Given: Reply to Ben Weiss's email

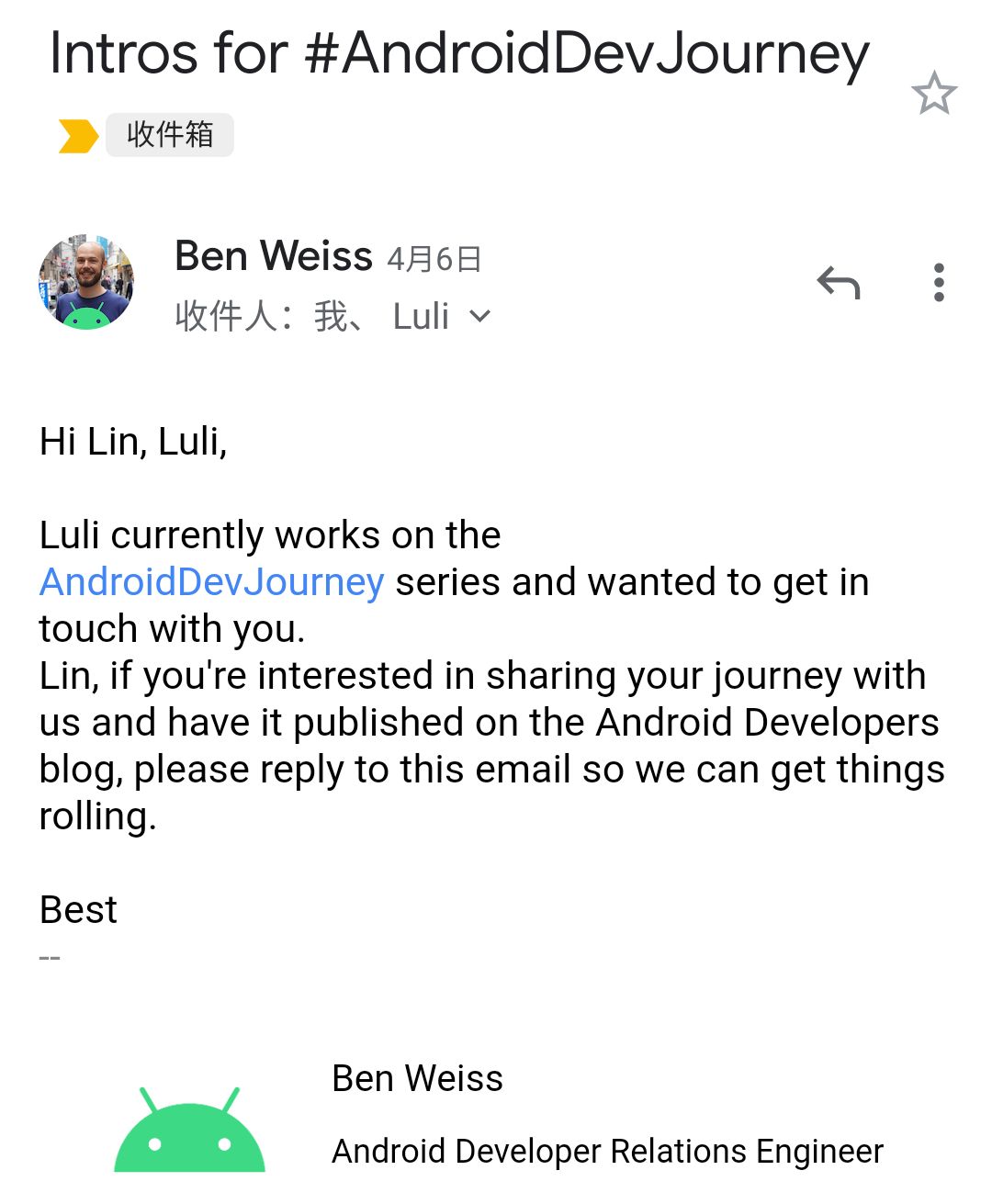Looking at the screenshot, I should coord(839,283).
